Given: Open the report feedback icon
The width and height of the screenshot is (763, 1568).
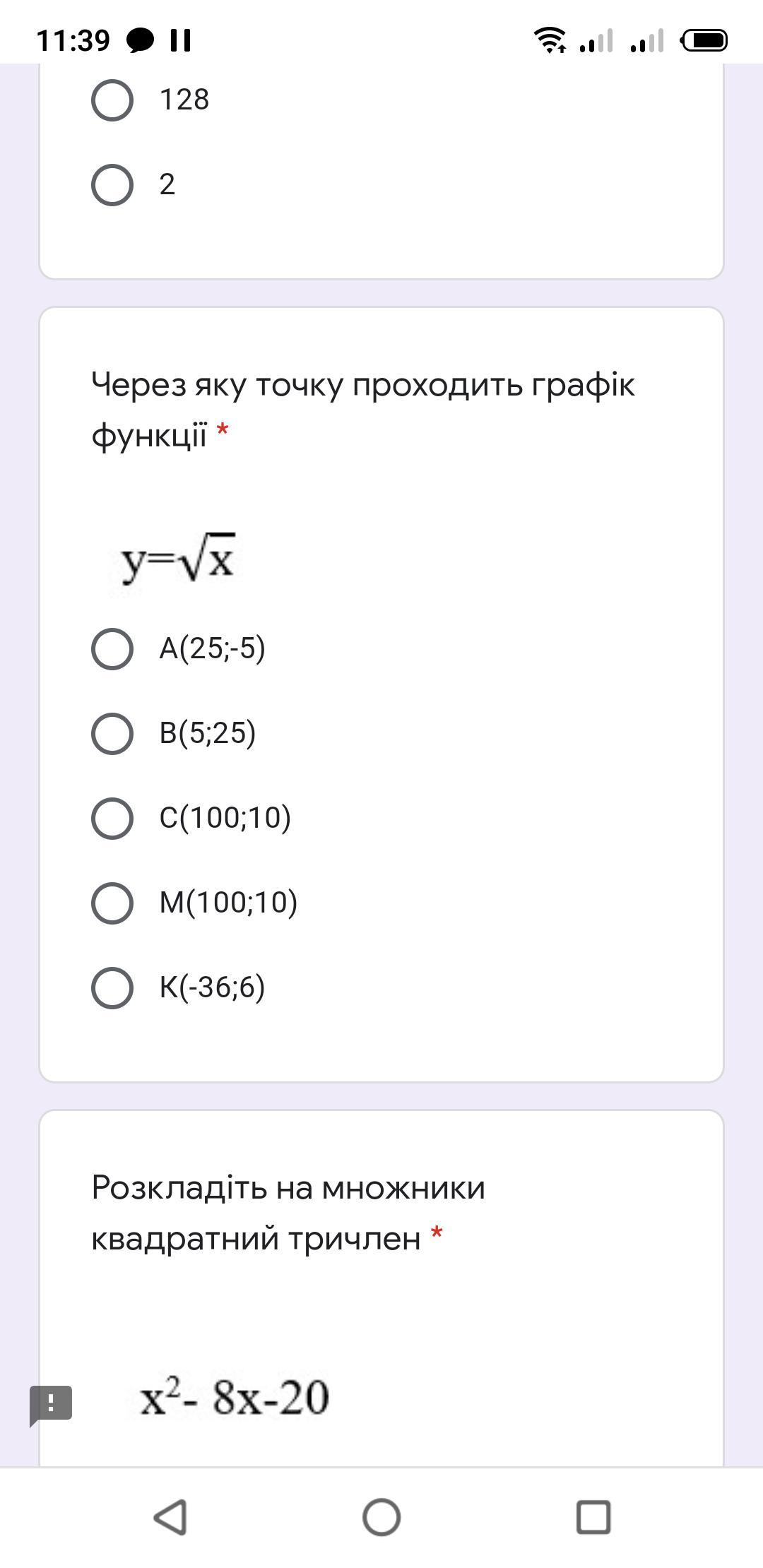Looking at the screenshot, I should click(50, 1406).
